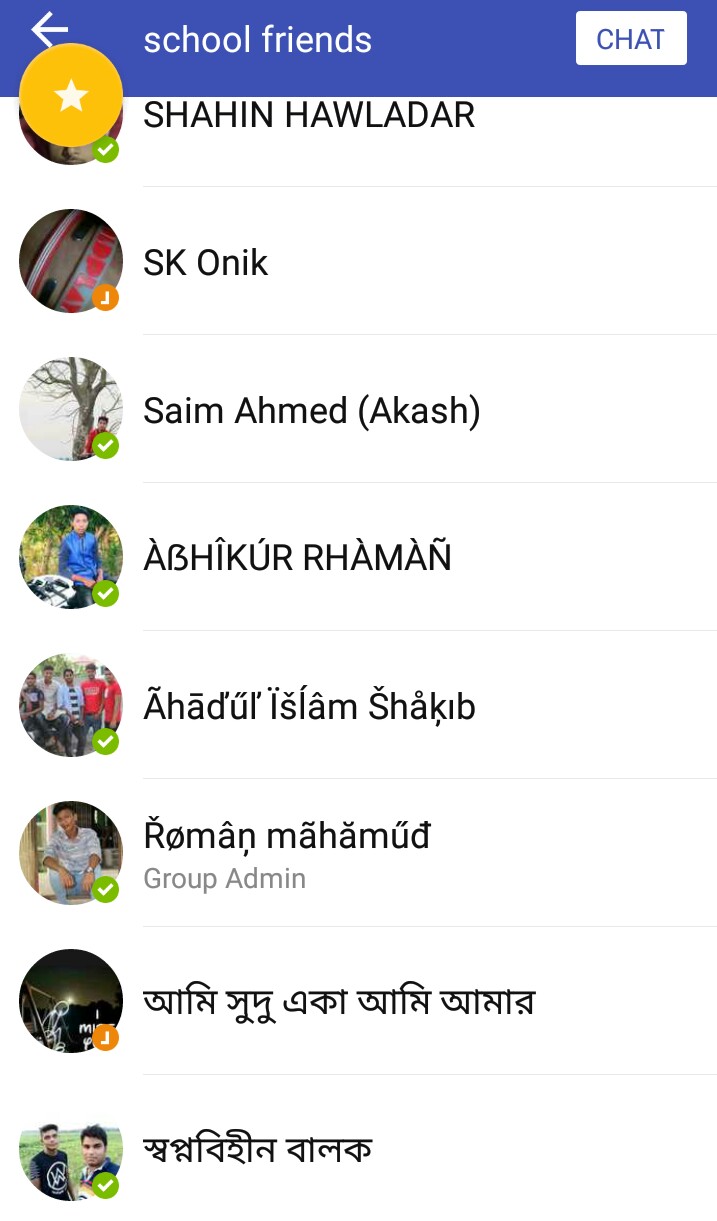The height and width of the screenshot is (1221, 717).
Task: Select Saim Ahmed (Akash) from the list
Action: point(358,409)
